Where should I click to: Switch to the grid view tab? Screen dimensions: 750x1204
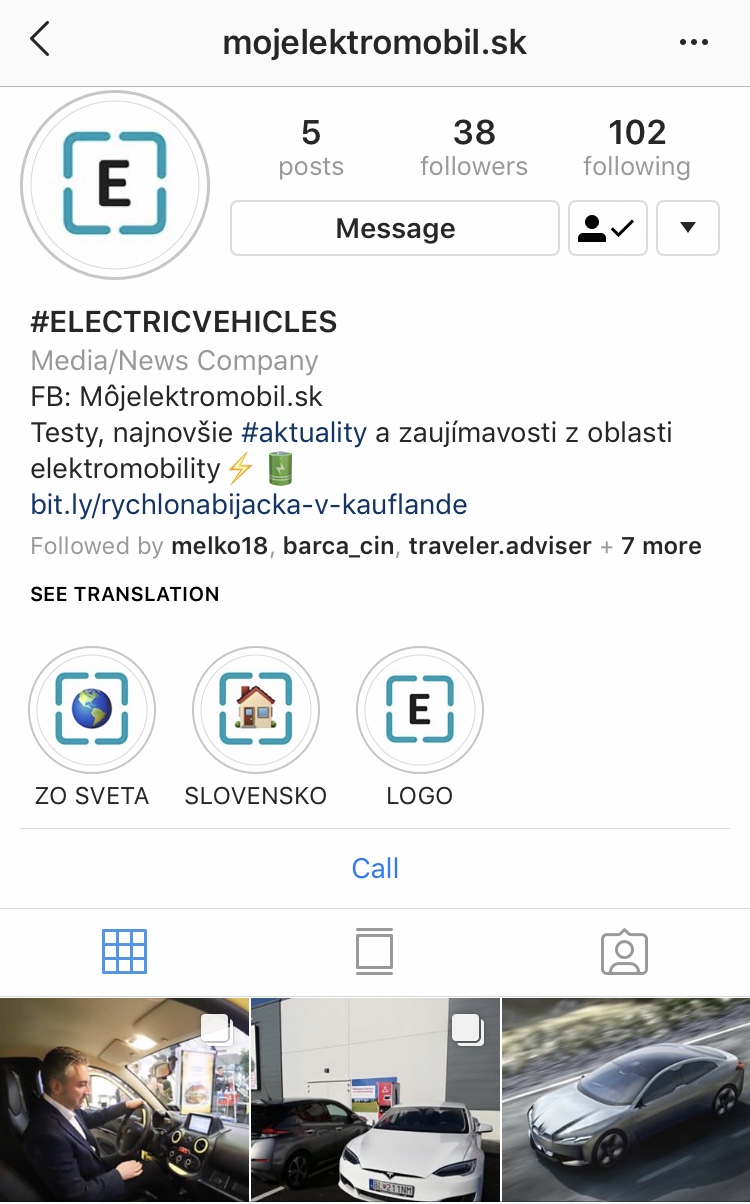click(125, 952)
